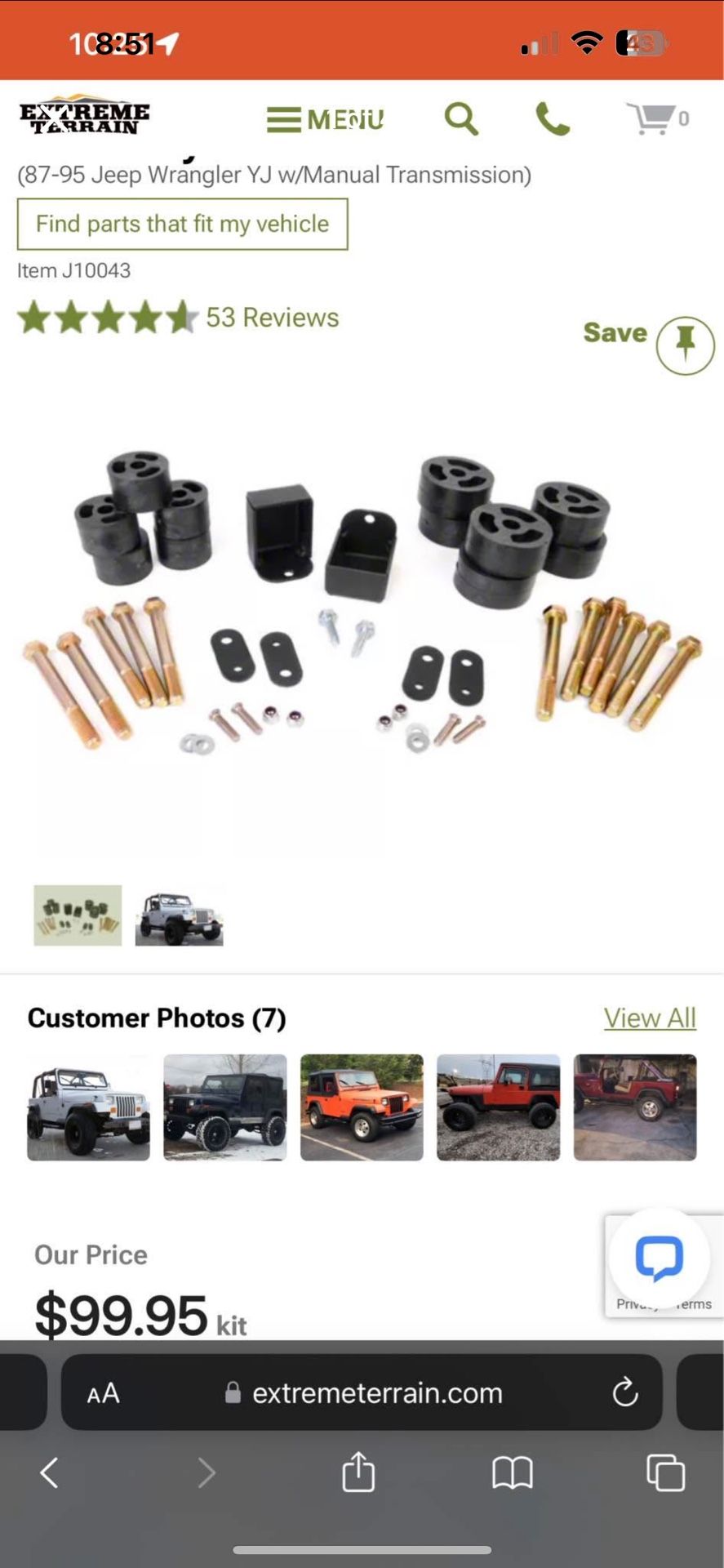Open the MENU navigation
The image size is (724, 1568).
pos(324,119)
